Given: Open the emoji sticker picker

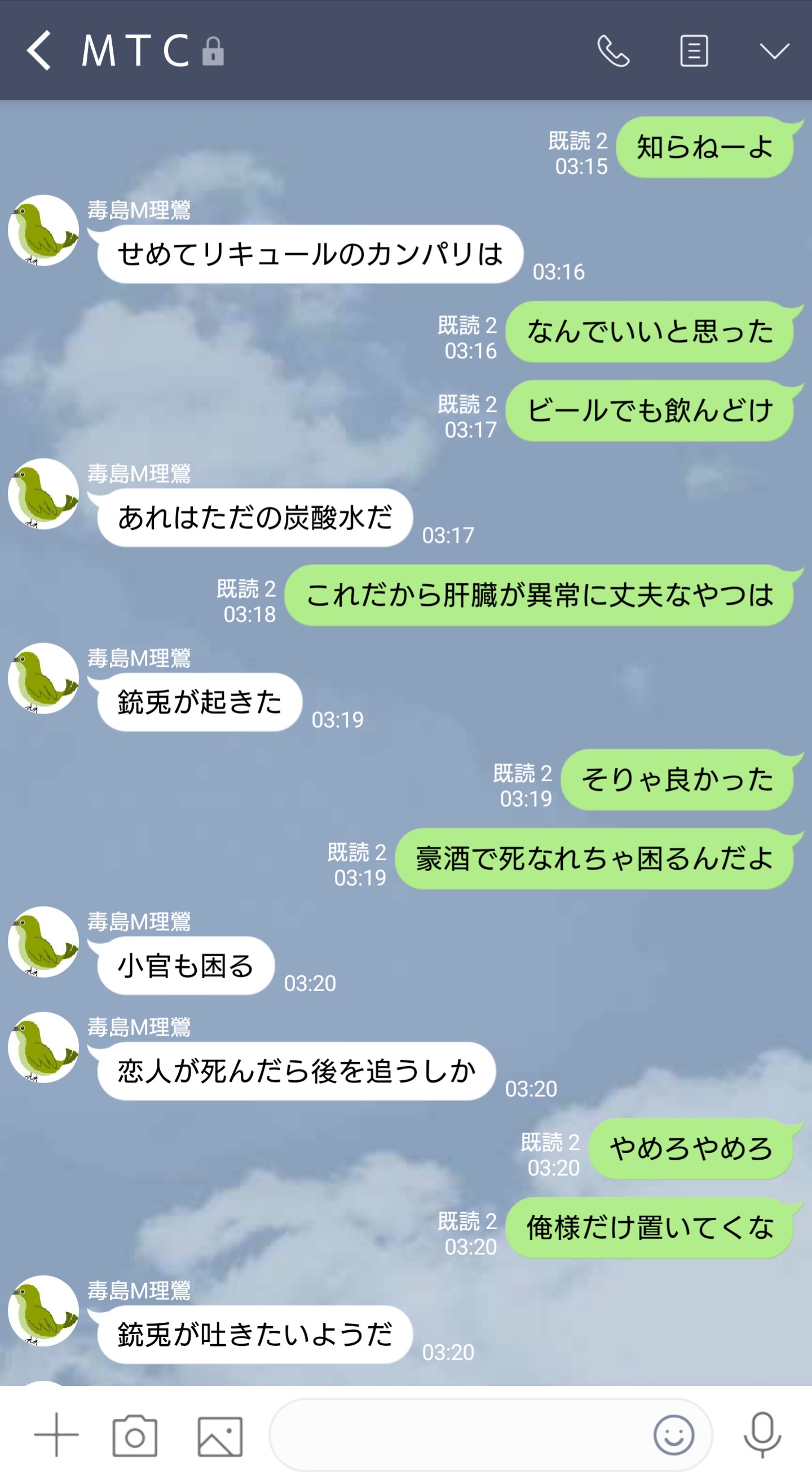Looking at the screenshot, I should point(673,1434).
